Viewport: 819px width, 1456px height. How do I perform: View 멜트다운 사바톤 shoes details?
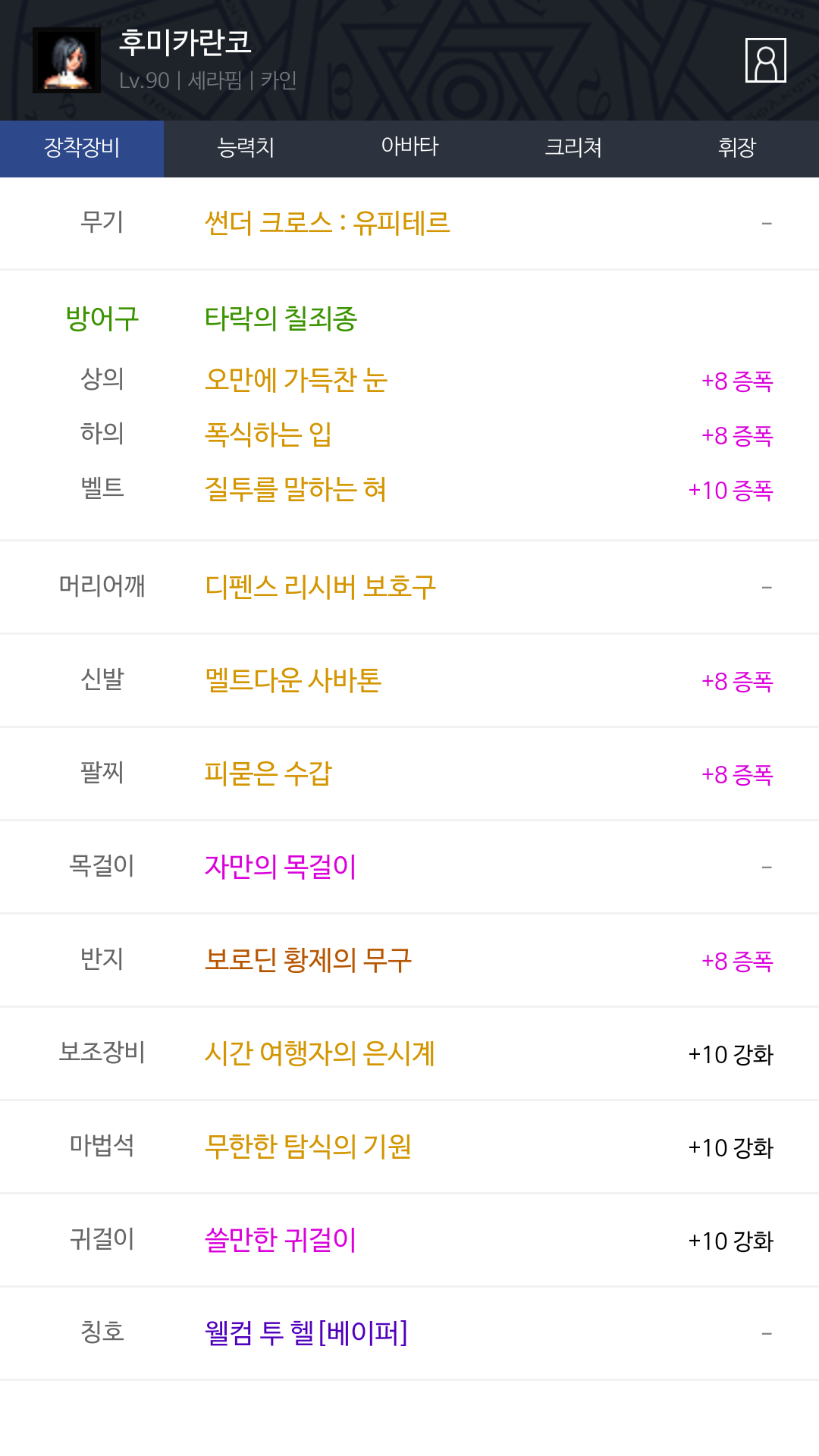(293, 680)
